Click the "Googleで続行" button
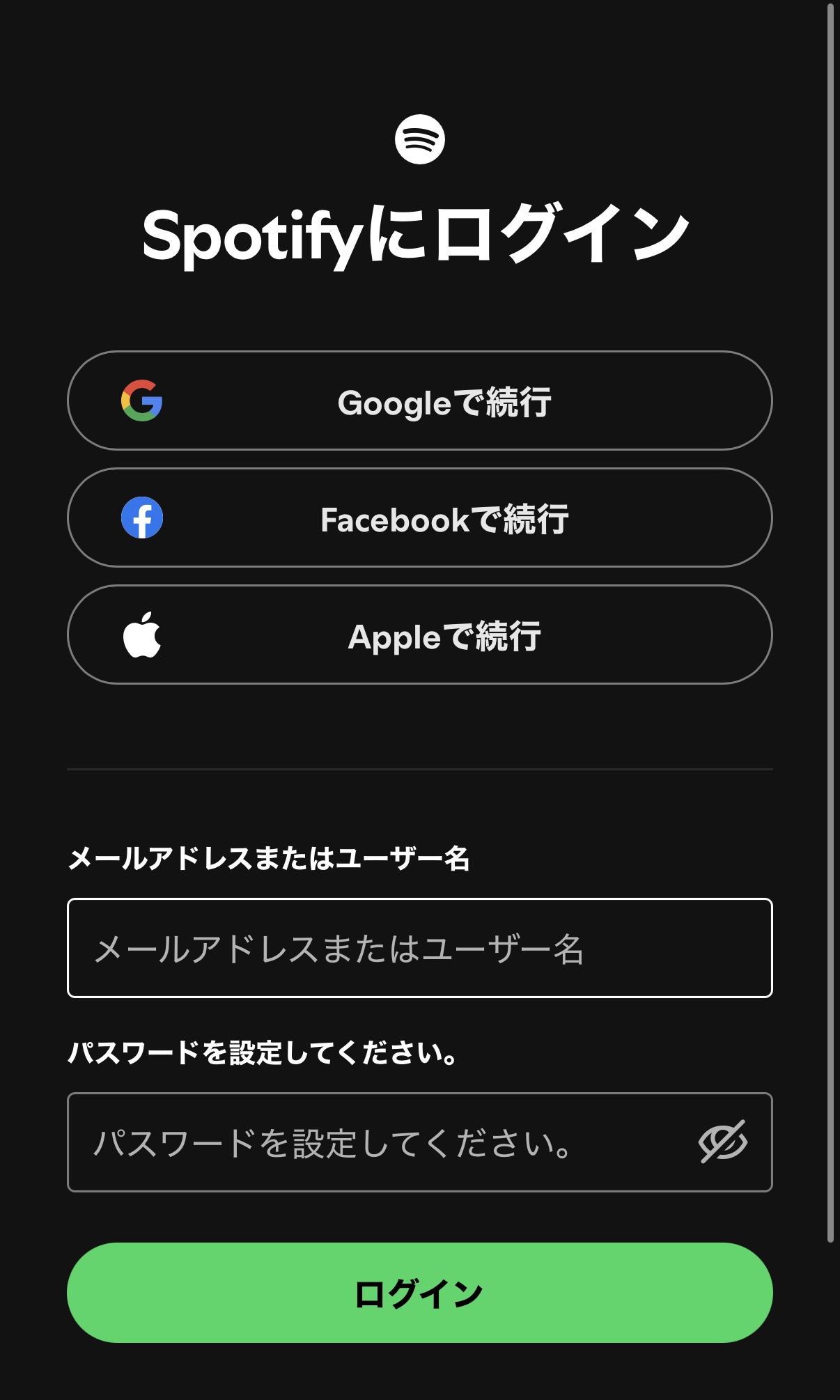 coord(420,401)
